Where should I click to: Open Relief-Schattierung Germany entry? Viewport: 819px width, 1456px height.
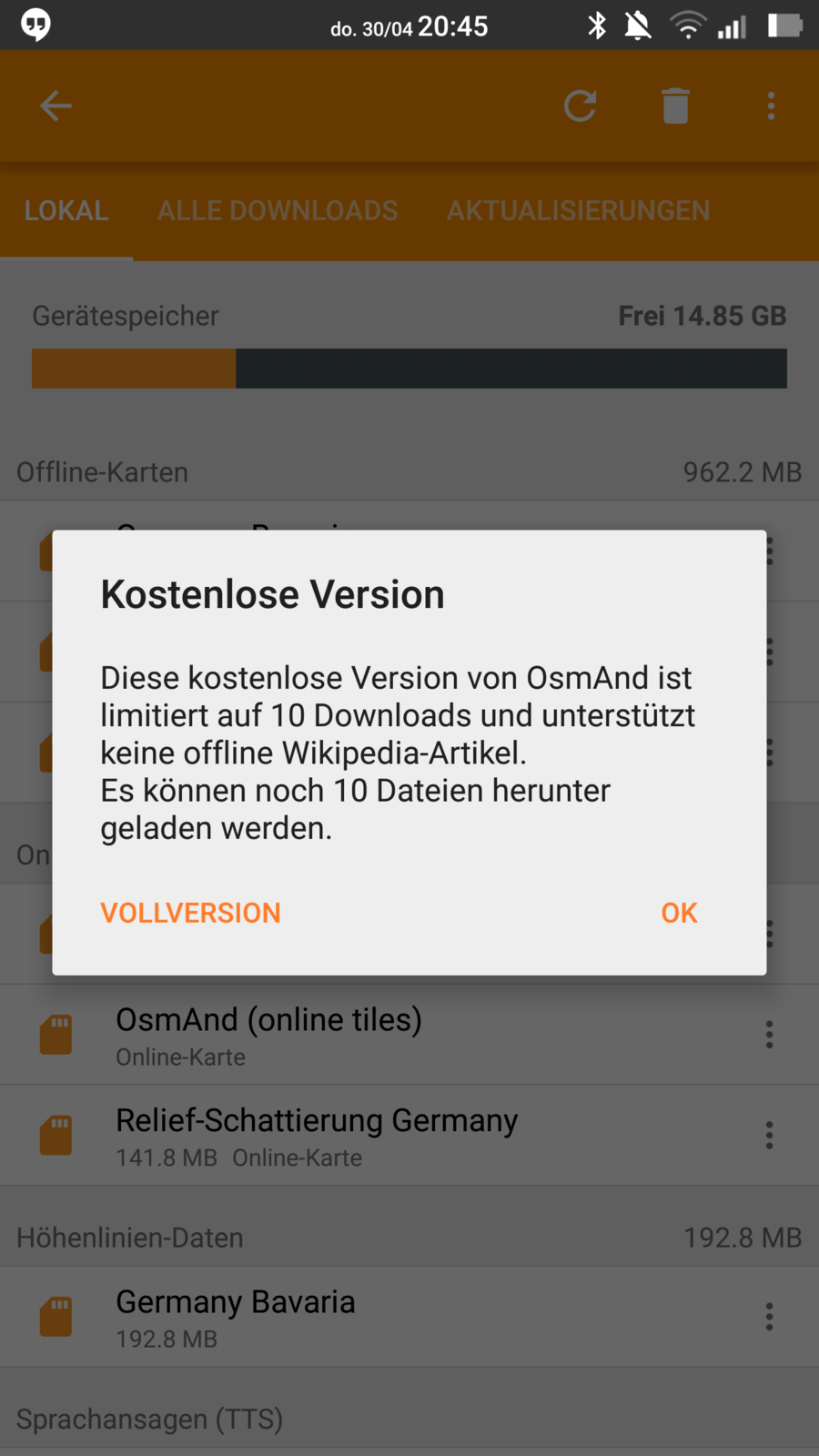click(317, 1135)
